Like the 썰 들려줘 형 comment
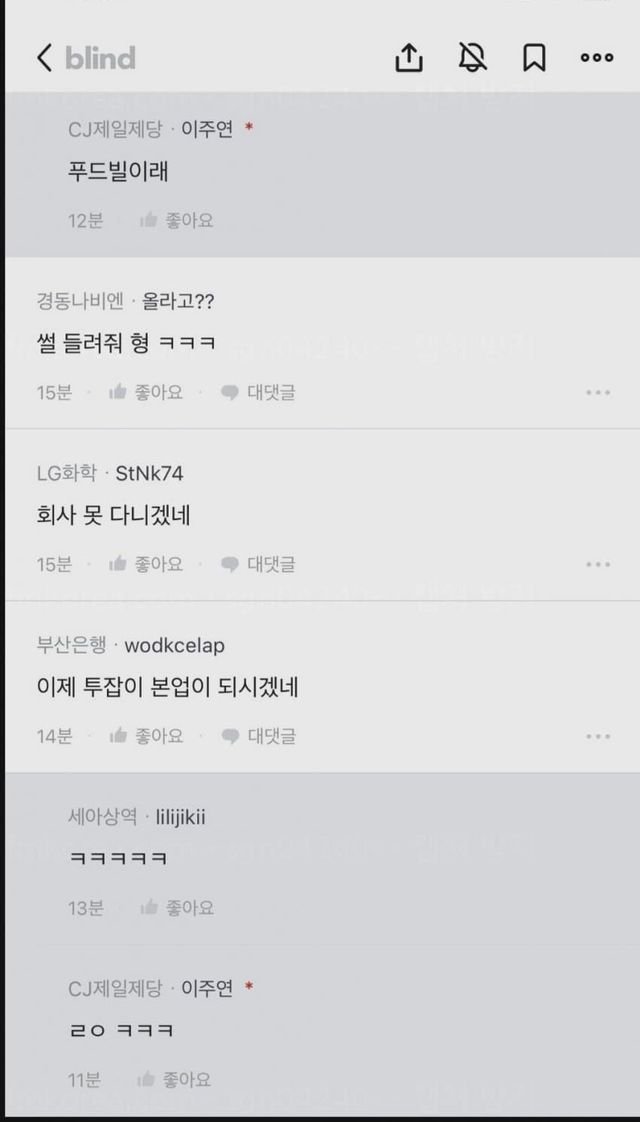640x1122 pixels. coord(146,392)
